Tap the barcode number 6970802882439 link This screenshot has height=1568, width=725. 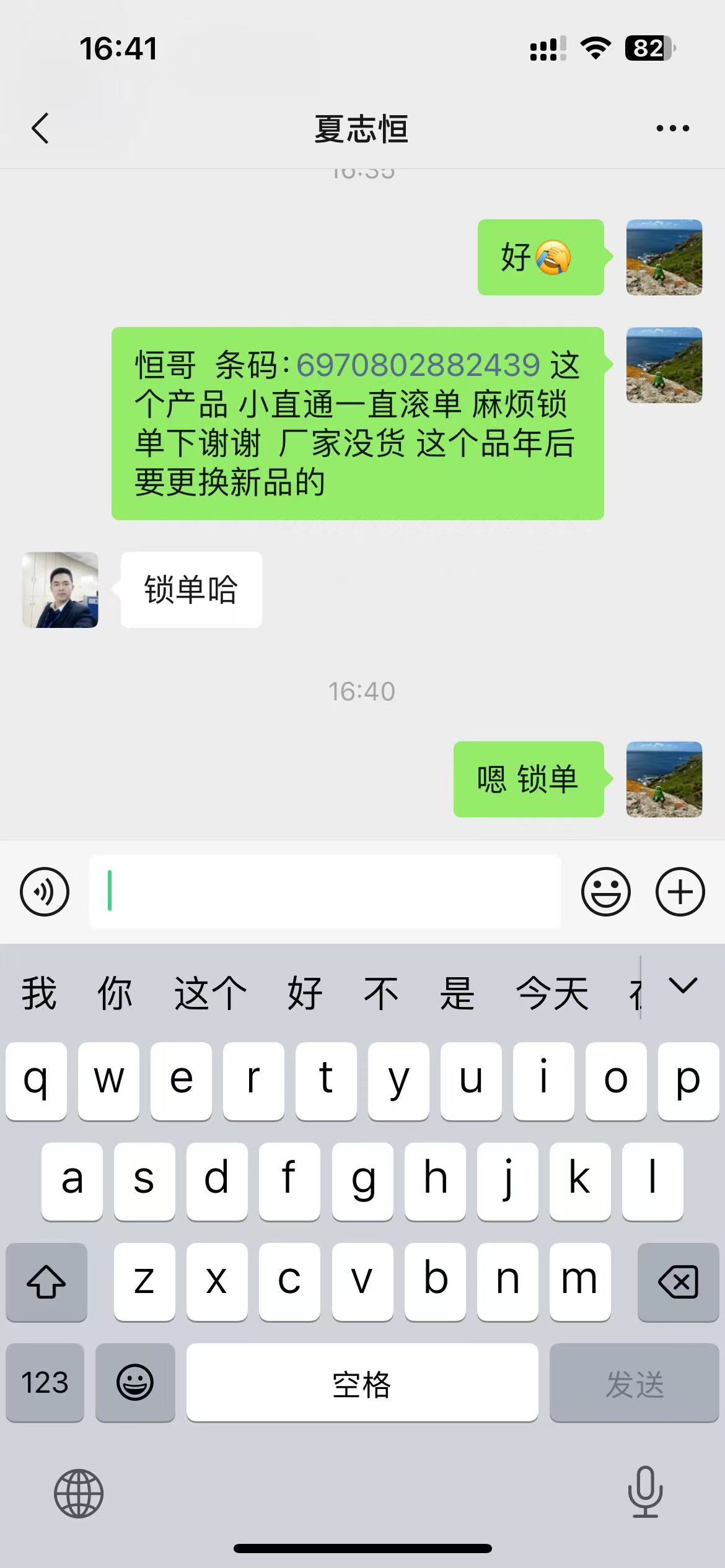point(418,365)
